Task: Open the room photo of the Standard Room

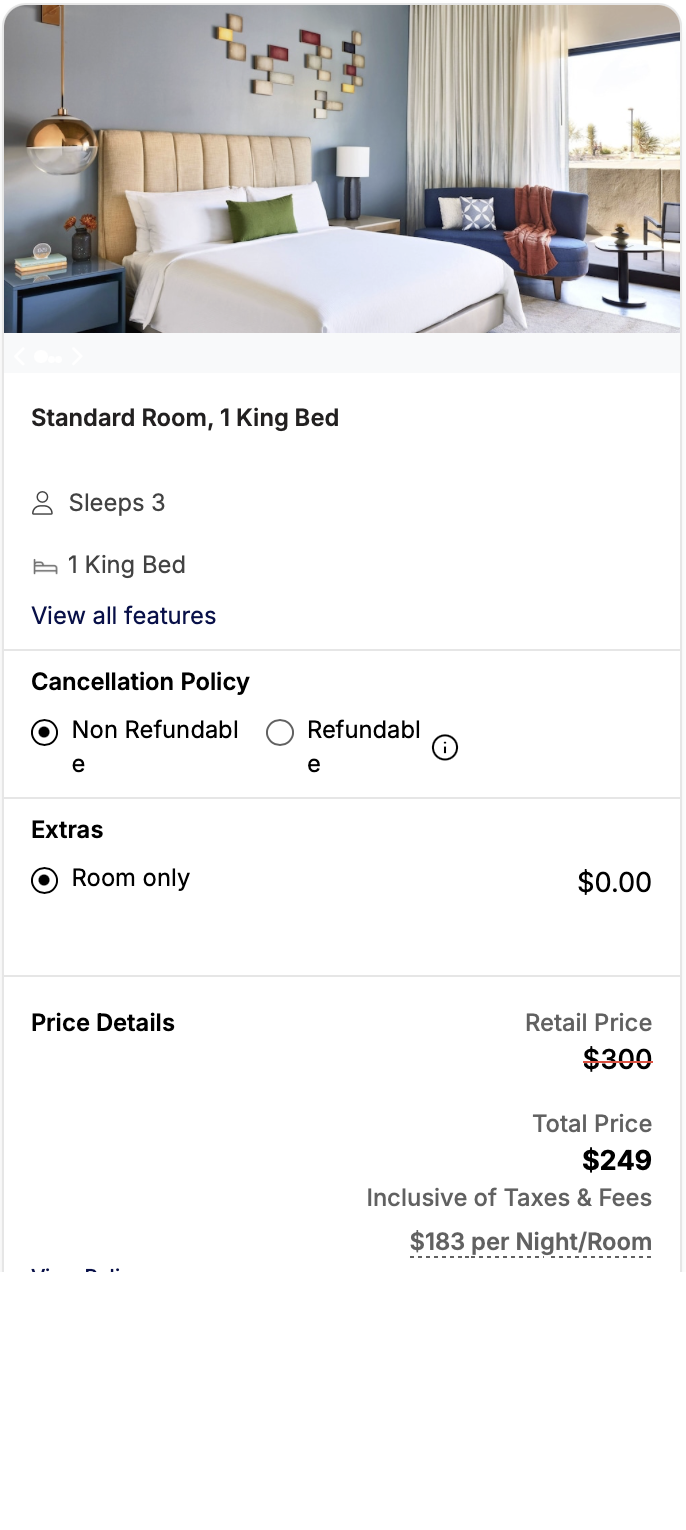Action: point(342,168)
